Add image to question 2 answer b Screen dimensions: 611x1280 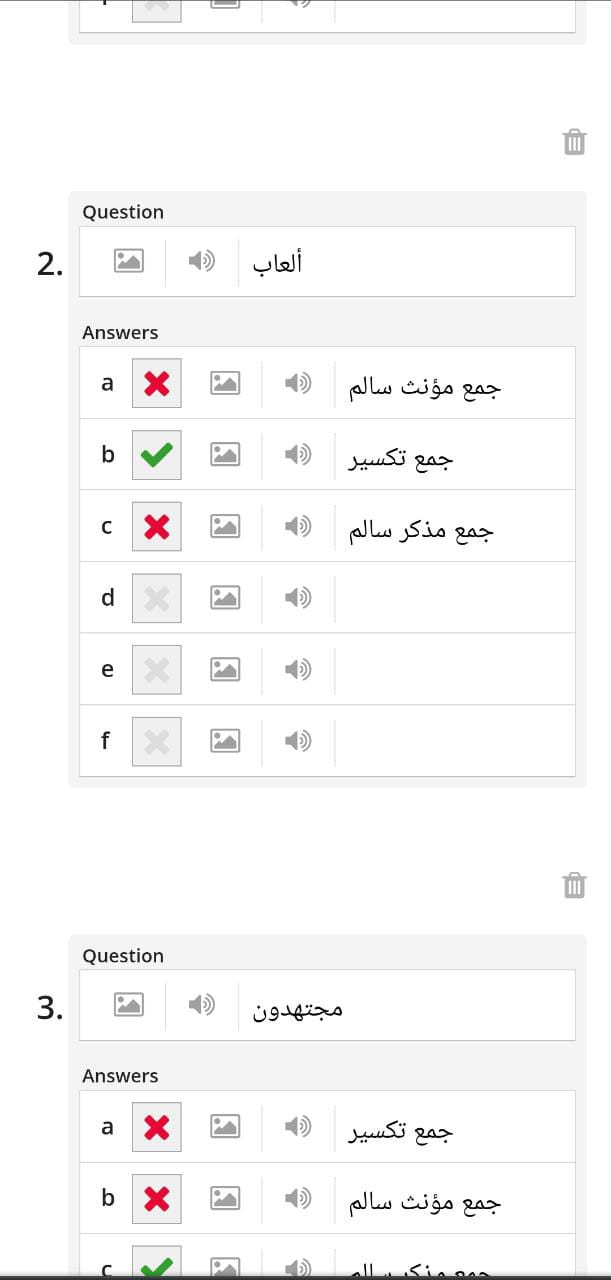click(x=225, y=455)
